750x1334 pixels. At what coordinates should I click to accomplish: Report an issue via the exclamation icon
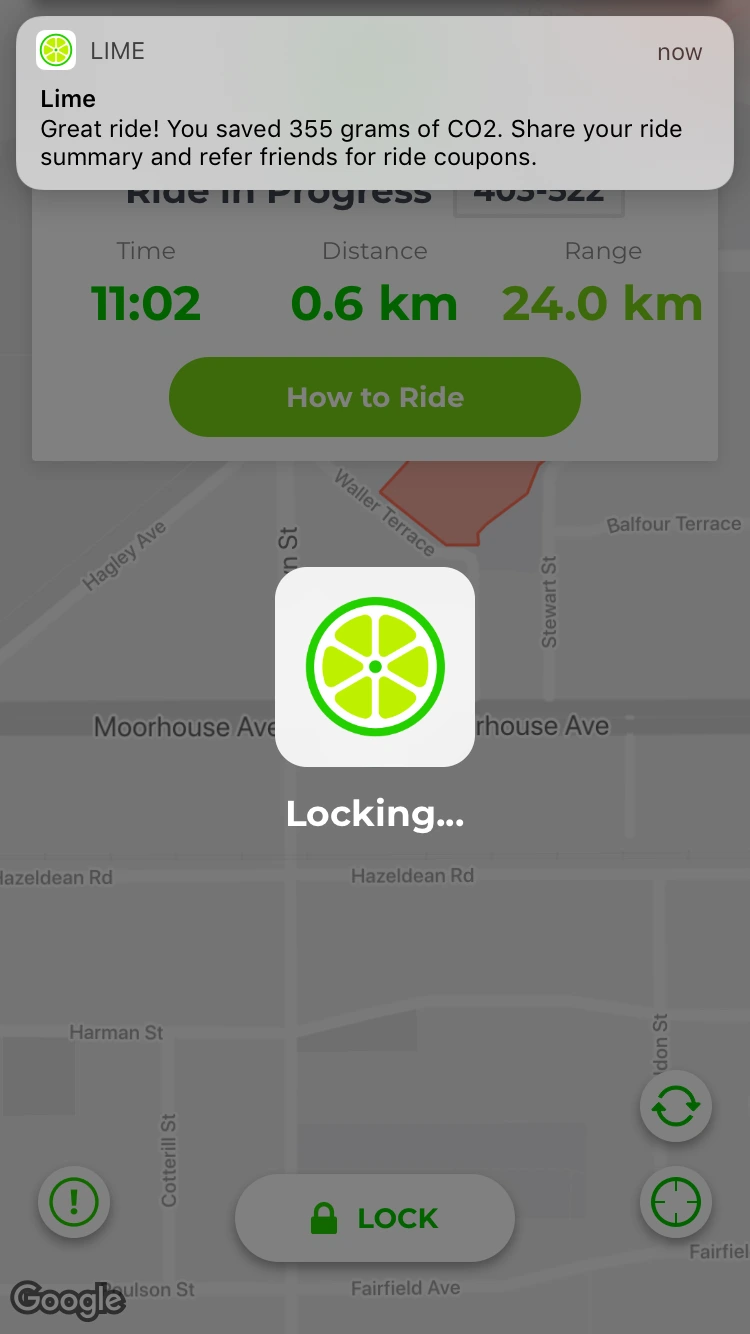pos(74,1202)
